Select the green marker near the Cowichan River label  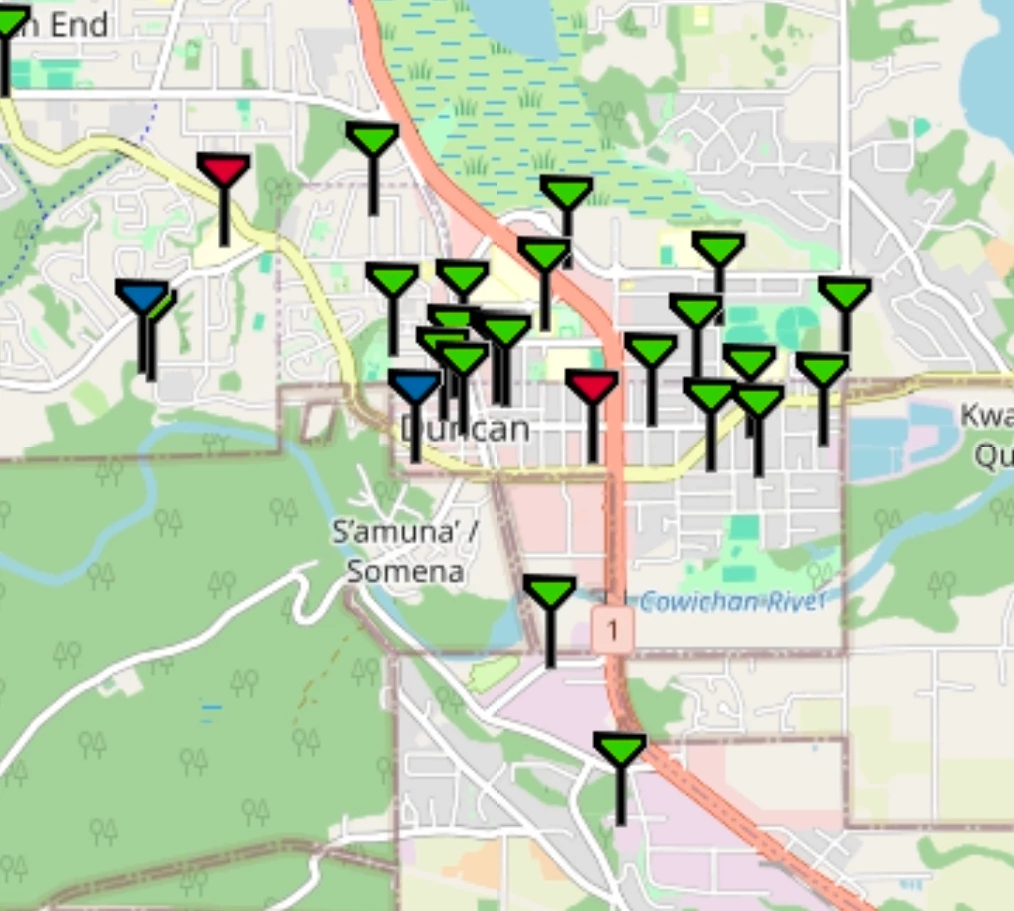point(549,592)
